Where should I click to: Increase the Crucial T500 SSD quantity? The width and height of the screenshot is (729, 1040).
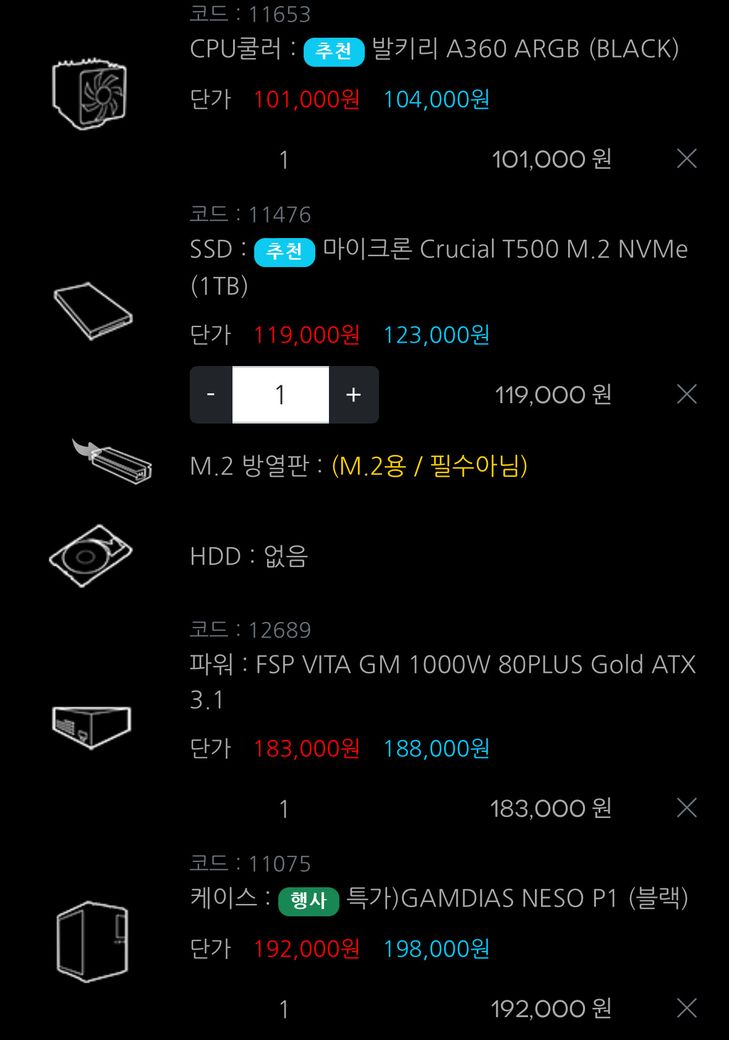pos(353,395)
